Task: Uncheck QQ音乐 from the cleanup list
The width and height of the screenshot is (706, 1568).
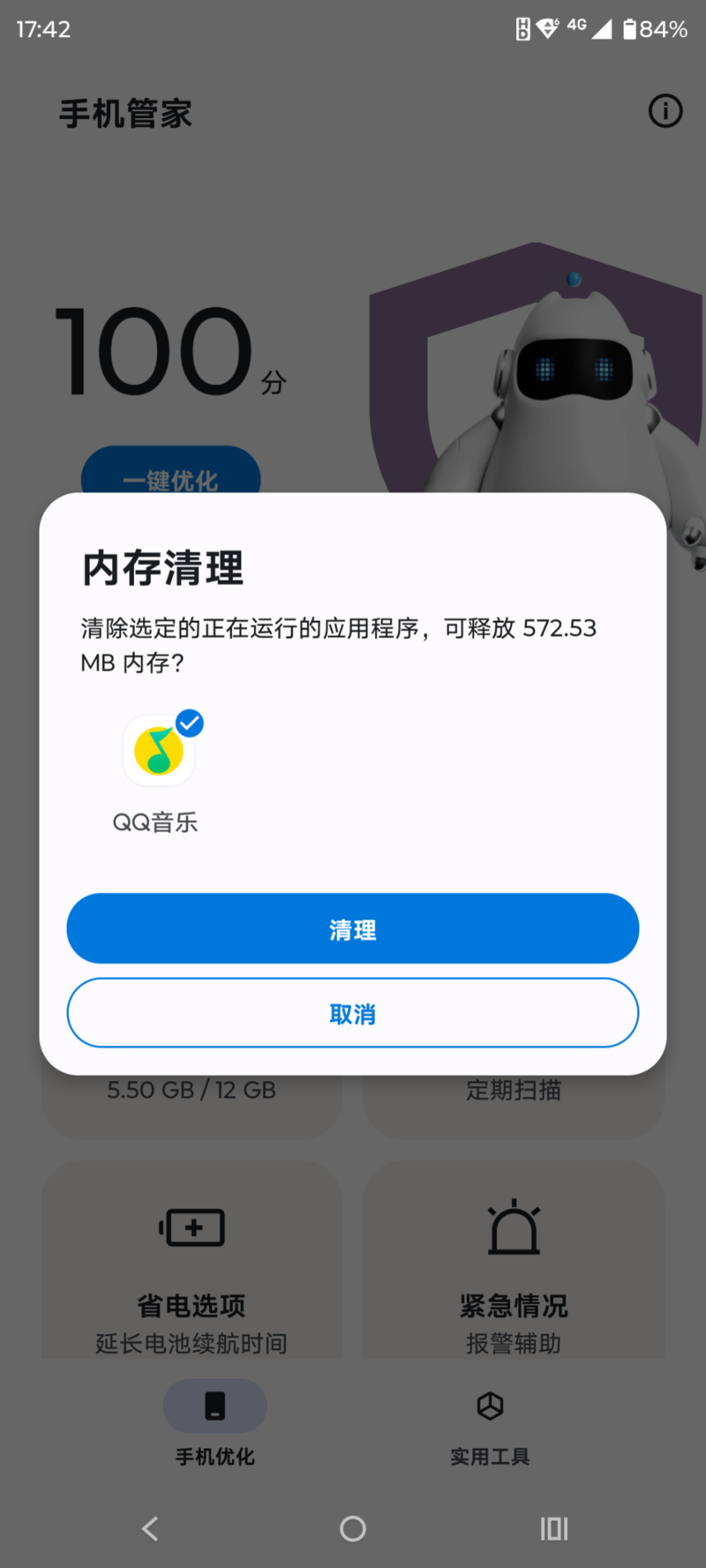Action: click(160, 751)
